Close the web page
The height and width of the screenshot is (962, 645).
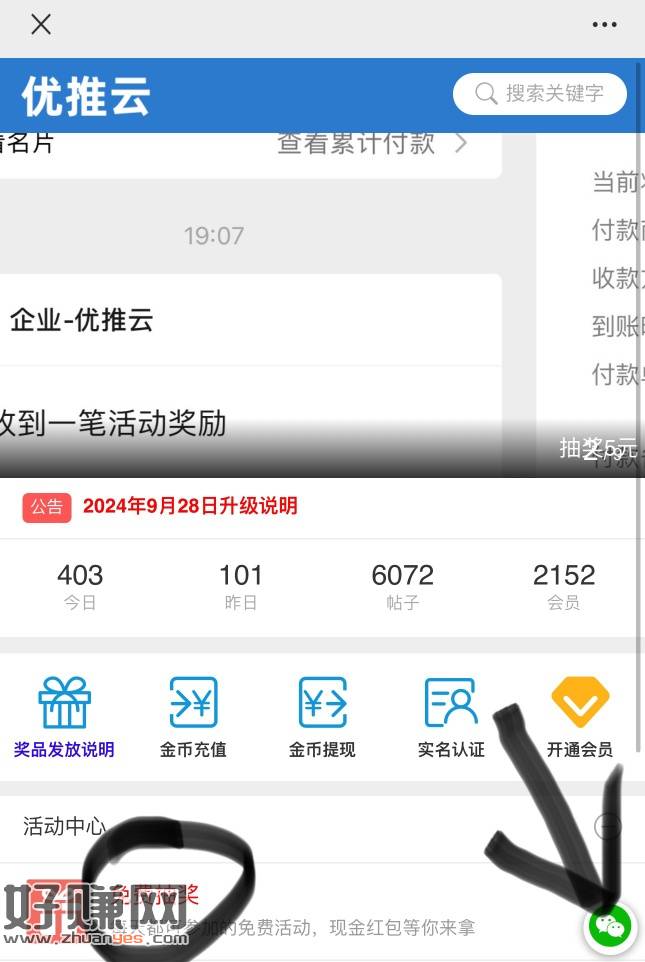tap(41, 25)
